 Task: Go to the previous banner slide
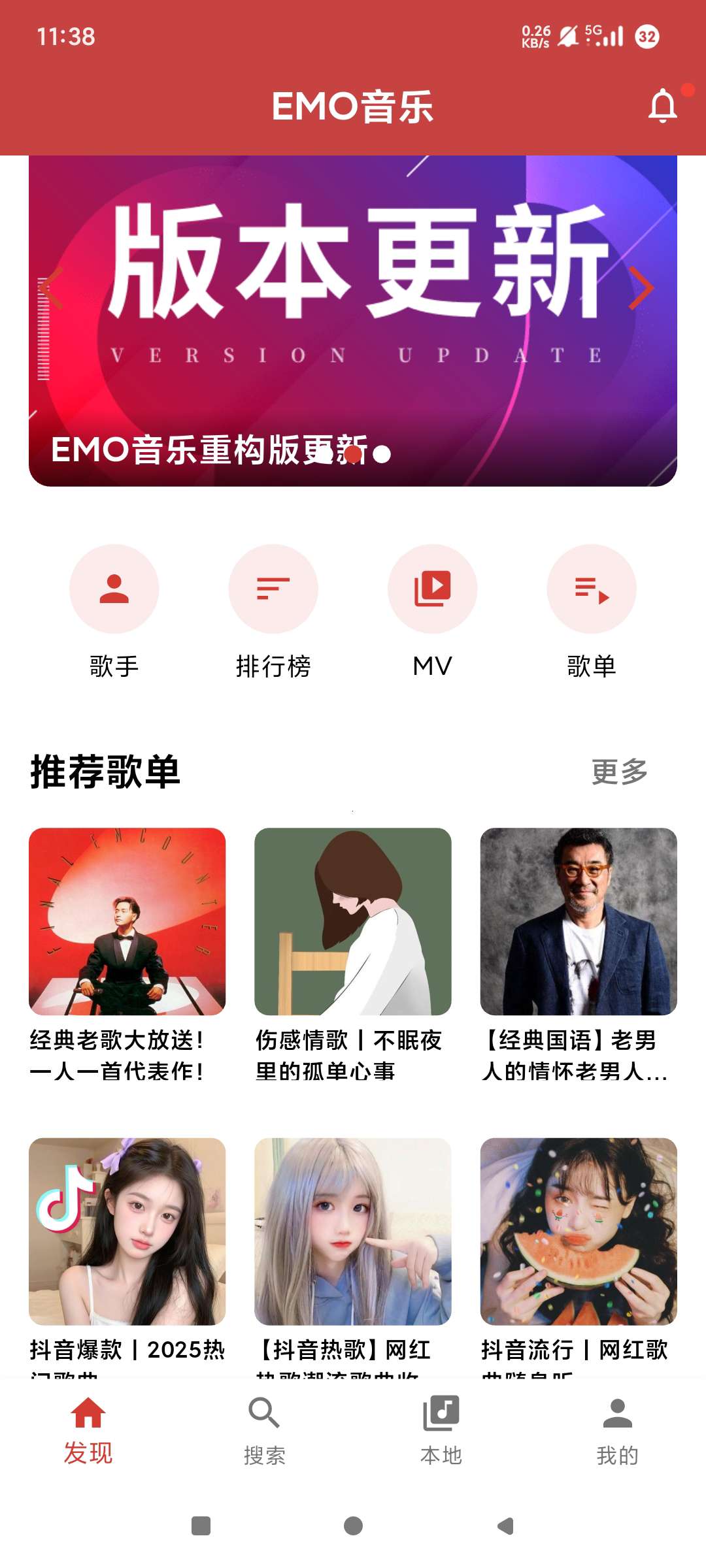click(x=52, y=288)
